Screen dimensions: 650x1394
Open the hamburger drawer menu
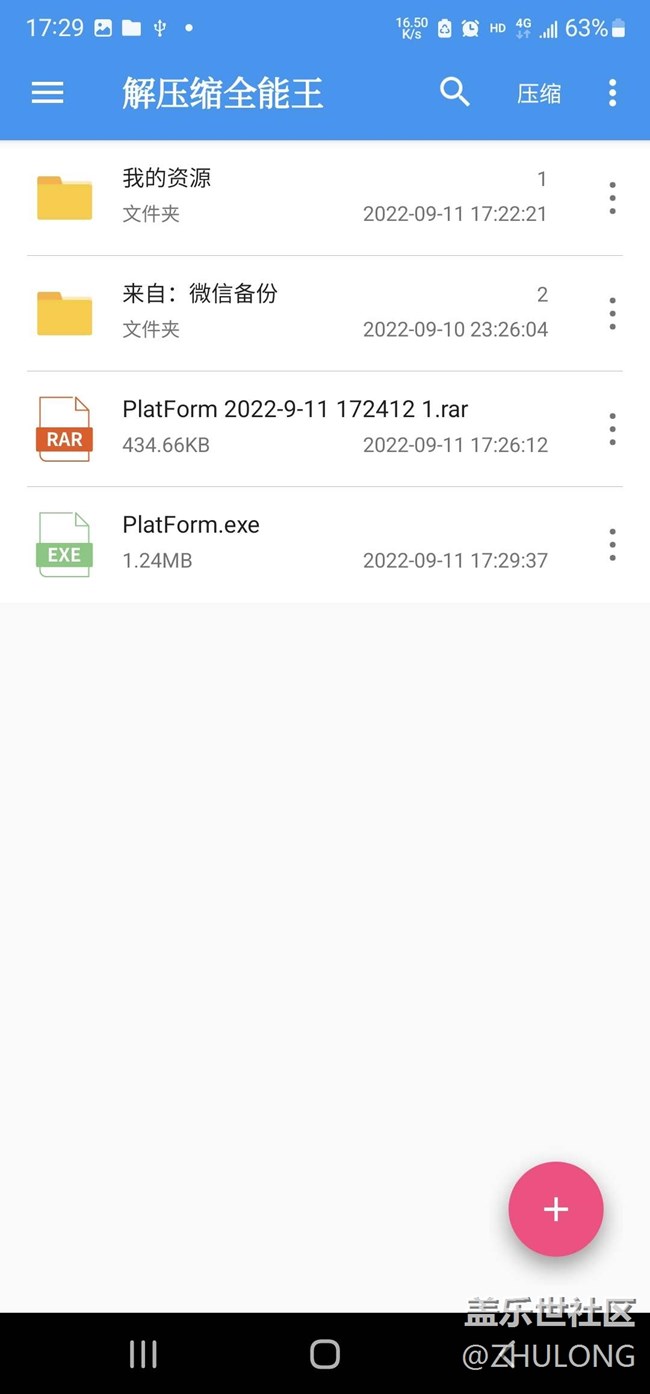[x=47, y=93]
